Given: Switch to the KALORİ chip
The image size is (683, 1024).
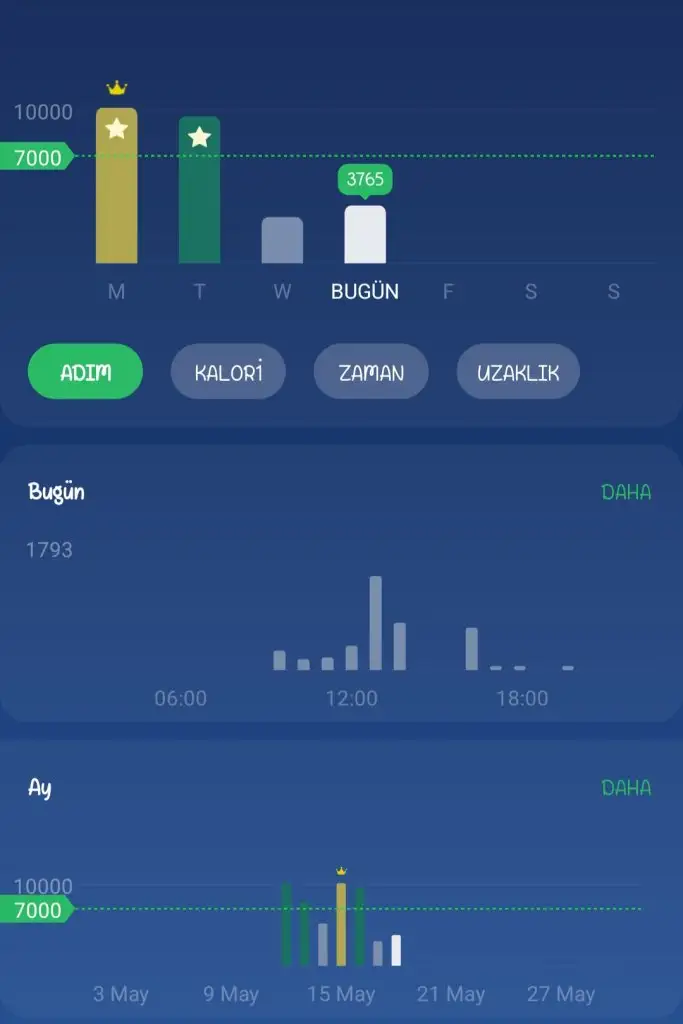Looking at the screenshot, I should coord(228,372).
